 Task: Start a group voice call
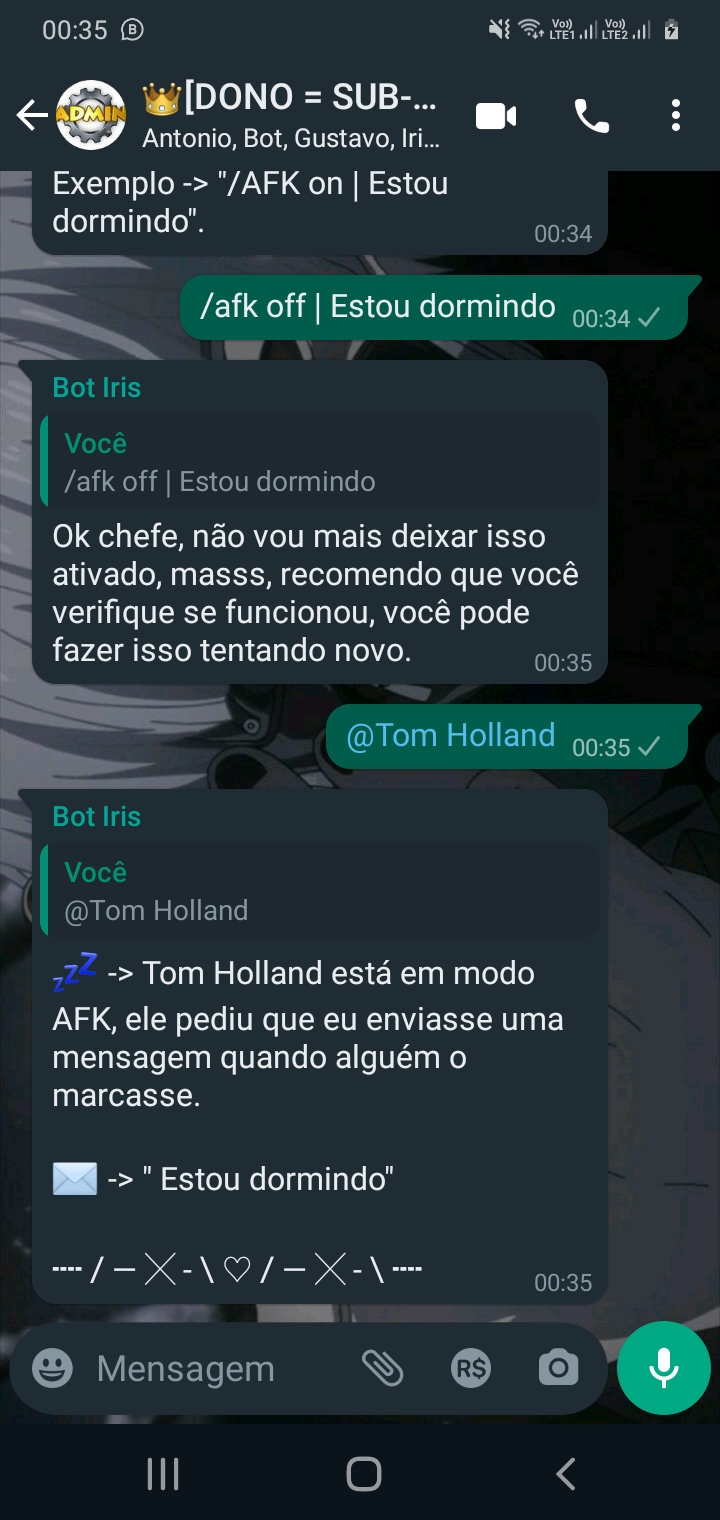591,116
